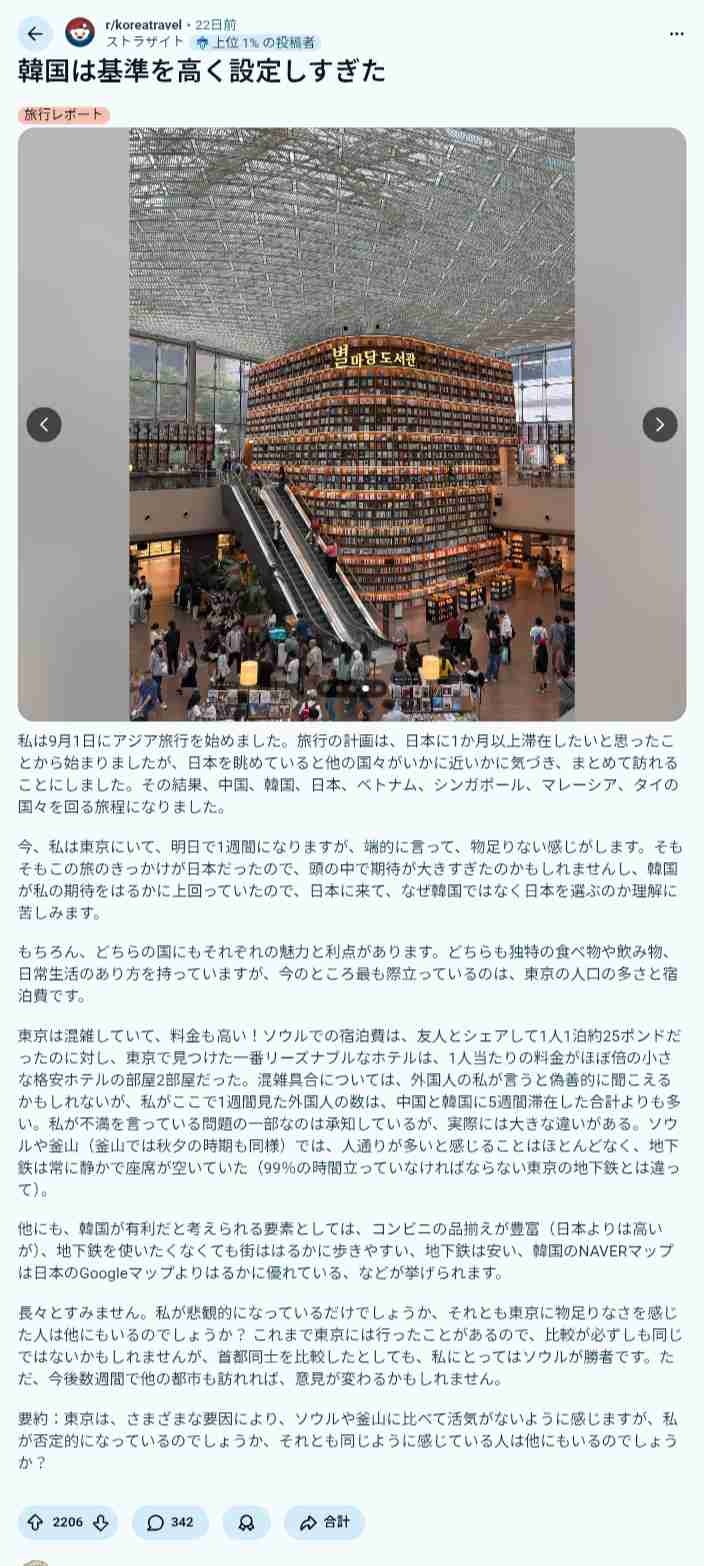Open the subreddit avatar icon
Viewport: 704px width, 1566px height.
tap(80, 33)
